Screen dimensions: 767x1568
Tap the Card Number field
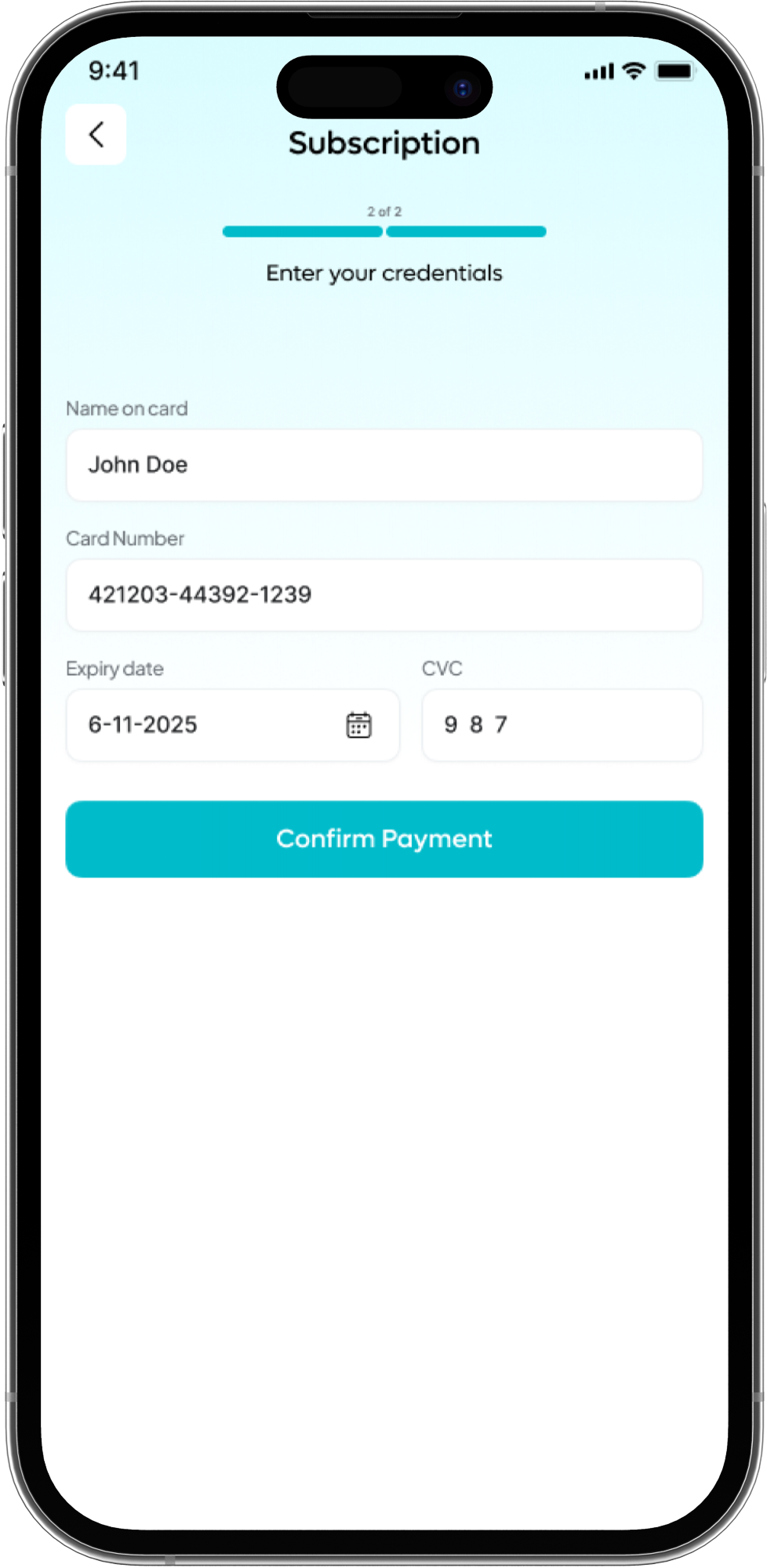pyautogui.click(x=383, y=595)
